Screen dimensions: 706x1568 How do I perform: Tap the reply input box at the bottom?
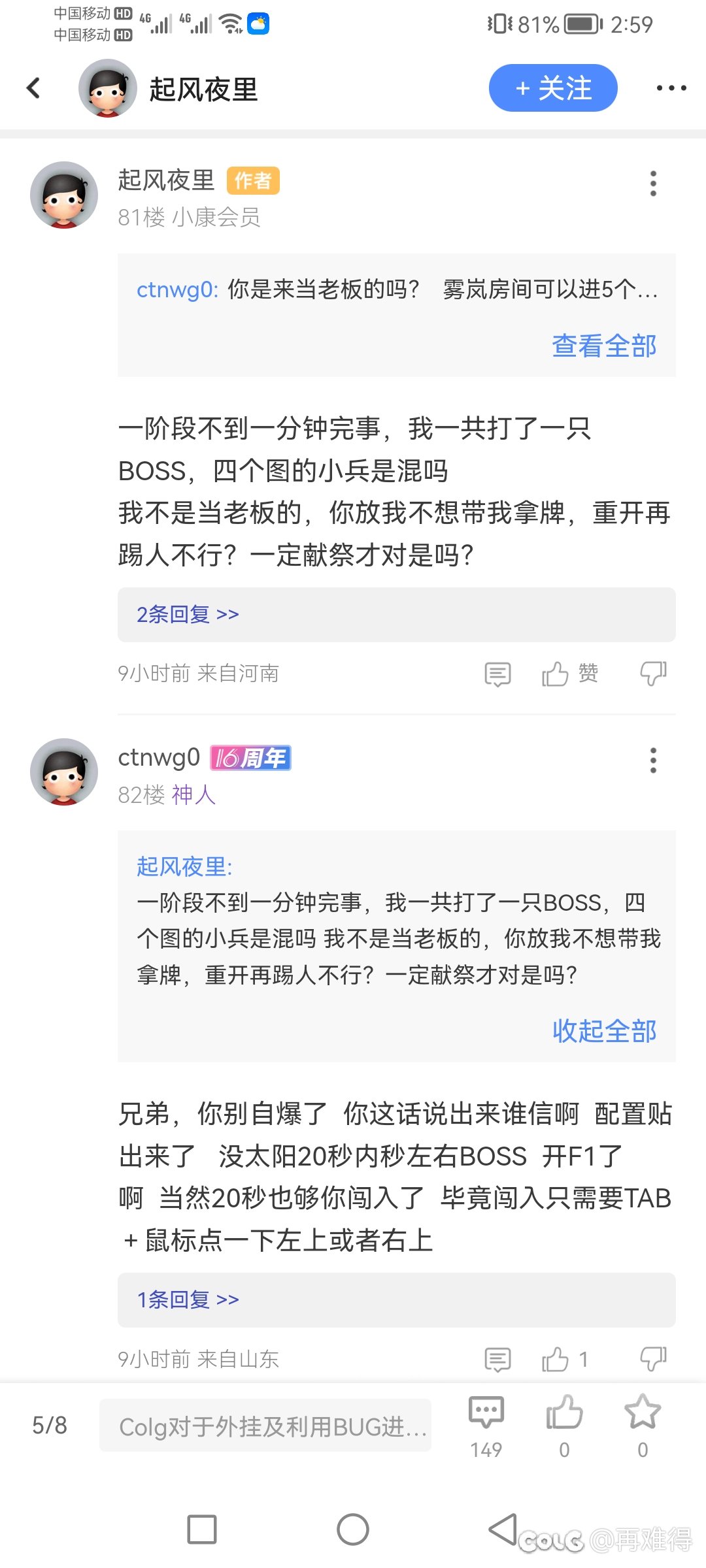[x=265, y=1426]
